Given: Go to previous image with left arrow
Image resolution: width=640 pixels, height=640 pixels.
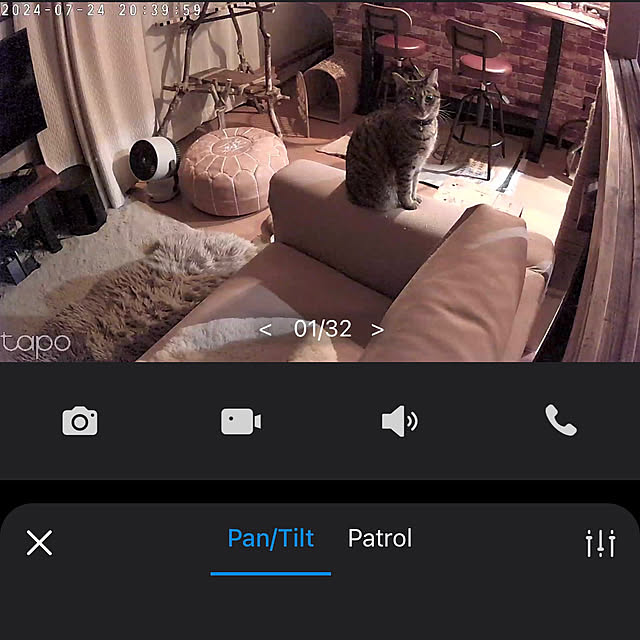Looking at the screenshot, I should pyautogui.click(x=265, y=329).
